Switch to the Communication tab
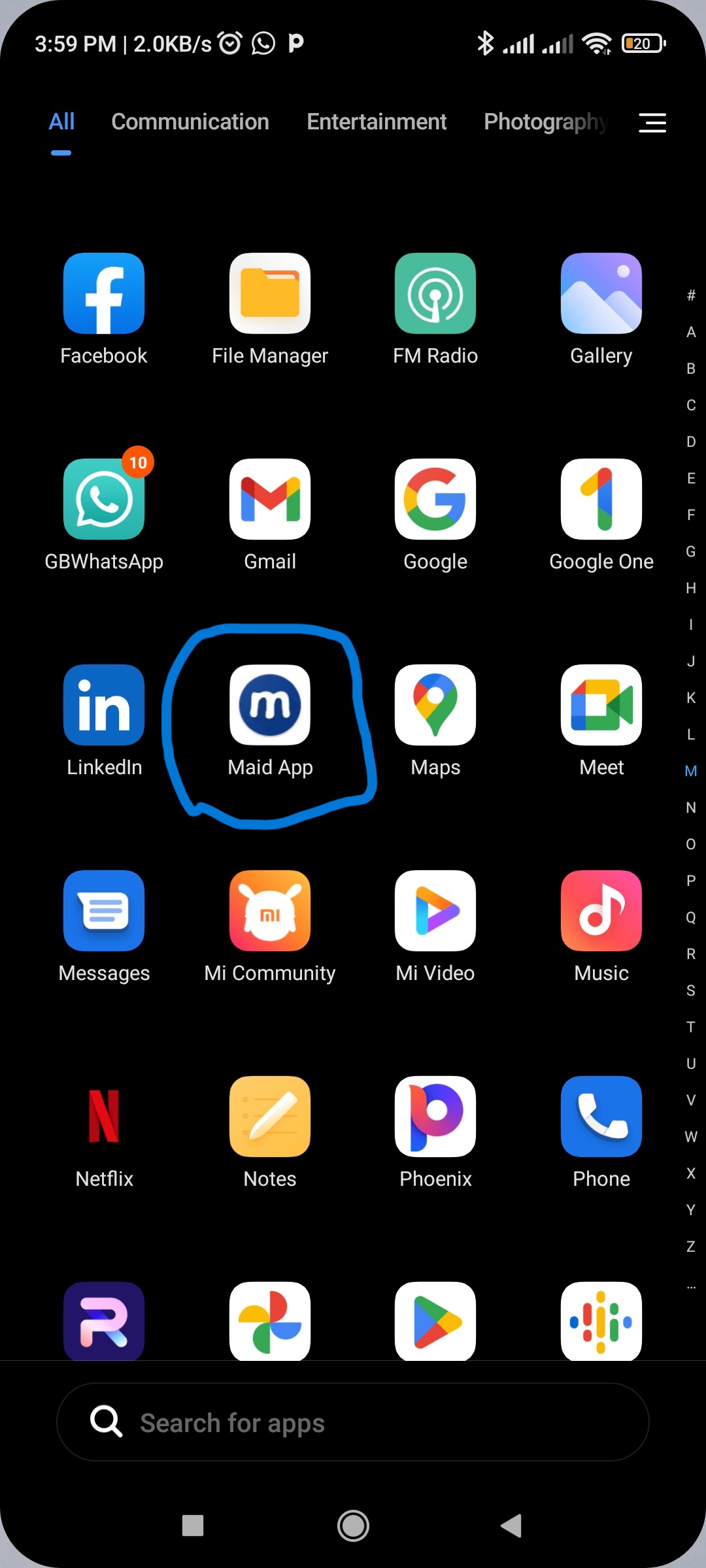Screen dimensions: 706x1568 click(x=190, y=122)
